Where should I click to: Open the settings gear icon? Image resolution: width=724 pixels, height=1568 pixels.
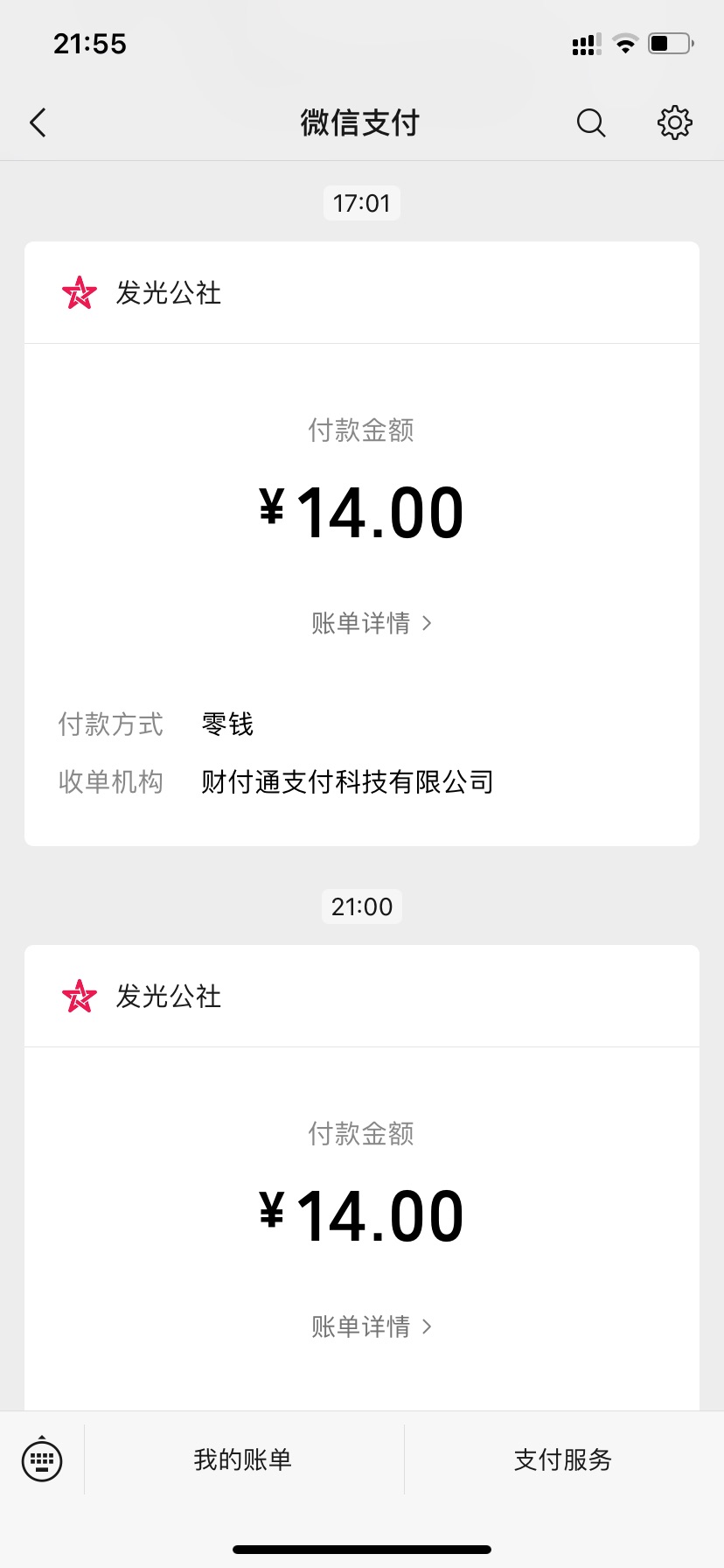[674, 122]
